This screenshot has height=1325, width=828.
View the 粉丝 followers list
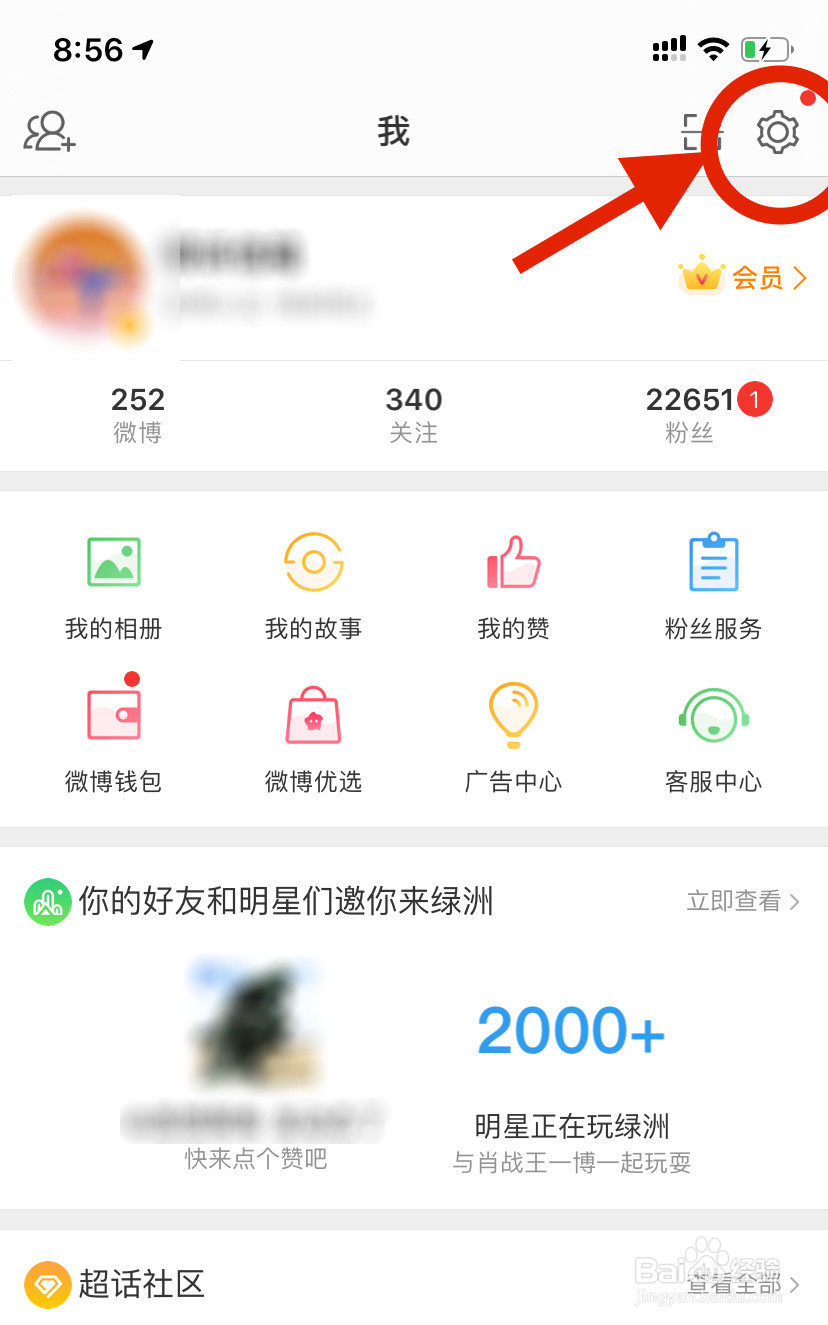pos(689,414)
